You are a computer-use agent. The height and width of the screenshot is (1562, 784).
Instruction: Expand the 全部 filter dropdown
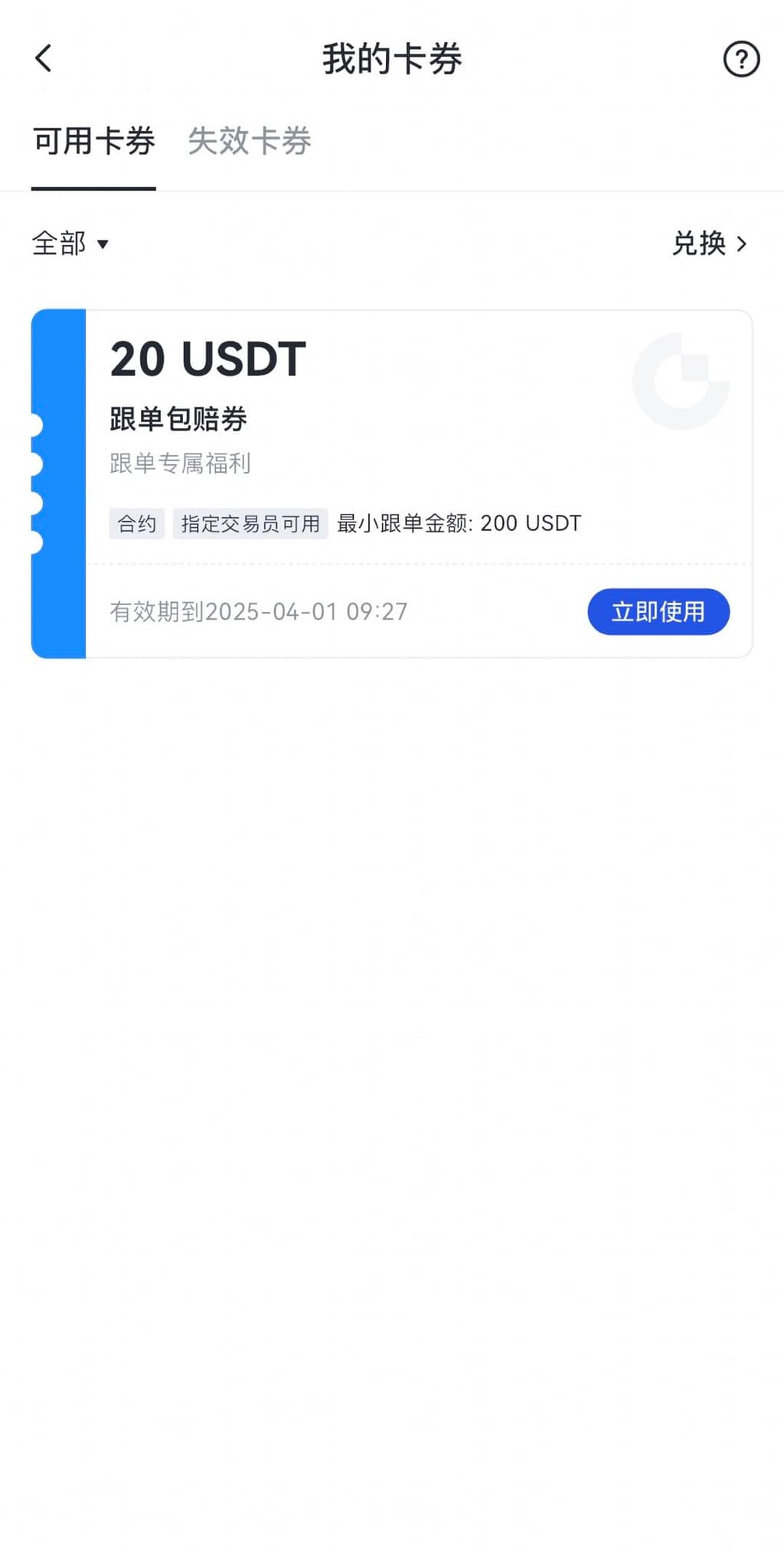click(70, 244)
